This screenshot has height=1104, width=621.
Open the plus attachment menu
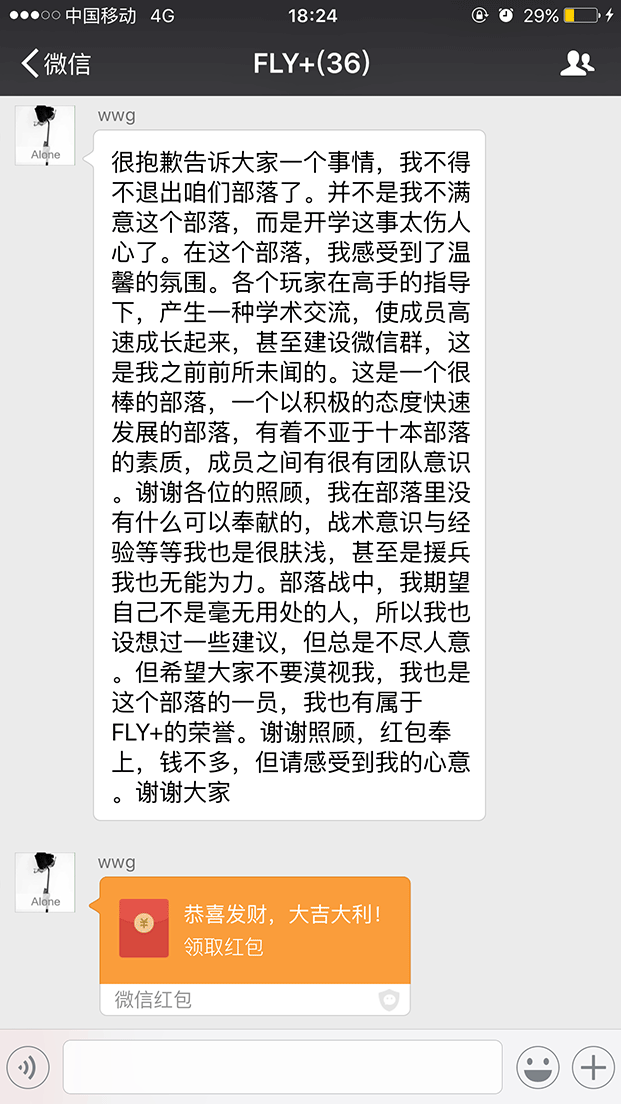coord(593,1067)
